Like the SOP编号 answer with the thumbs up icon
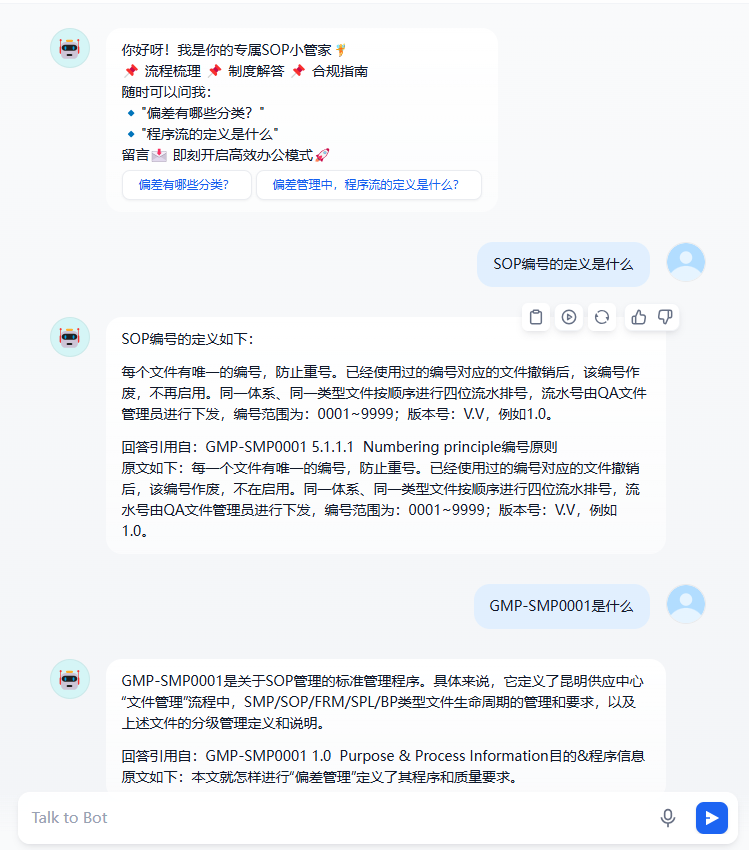749x850 pixels. 639,317
